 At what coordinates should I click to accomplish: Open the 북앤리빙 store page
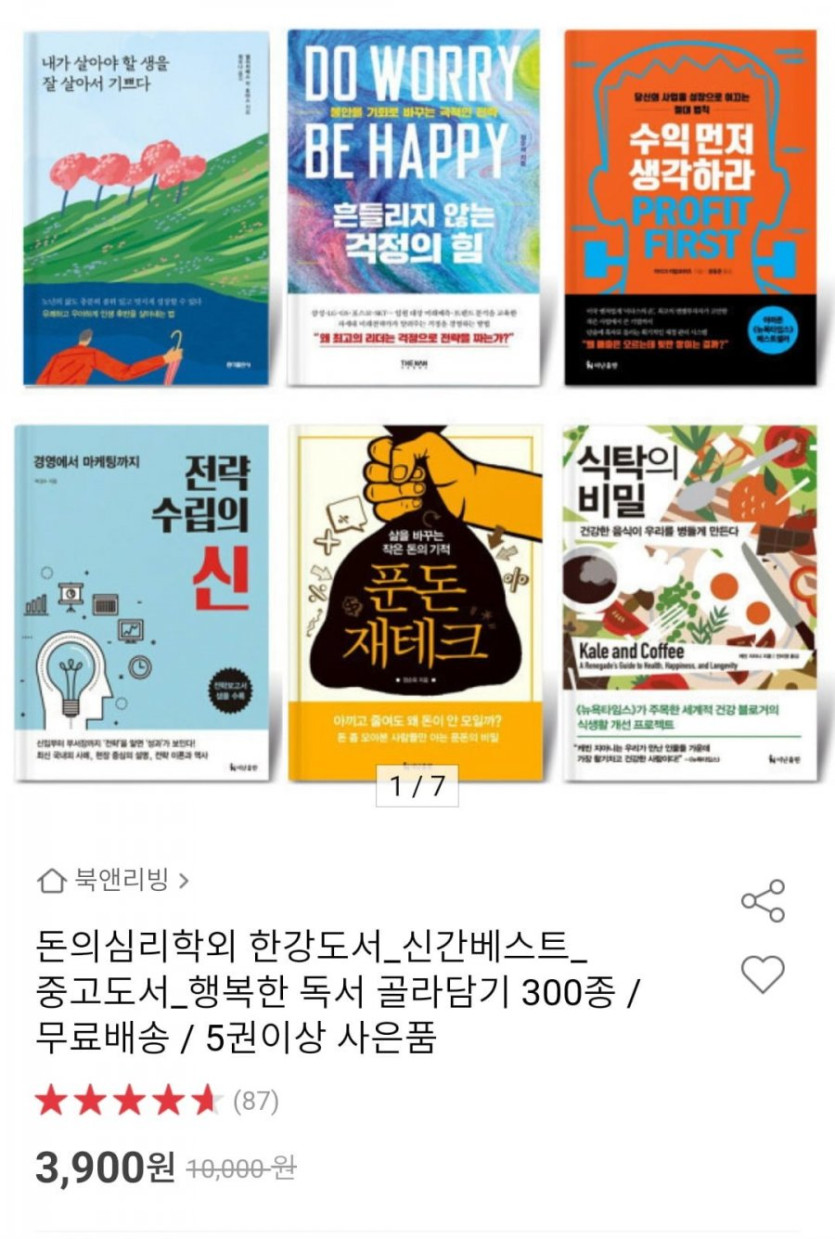tap(112, 881)
